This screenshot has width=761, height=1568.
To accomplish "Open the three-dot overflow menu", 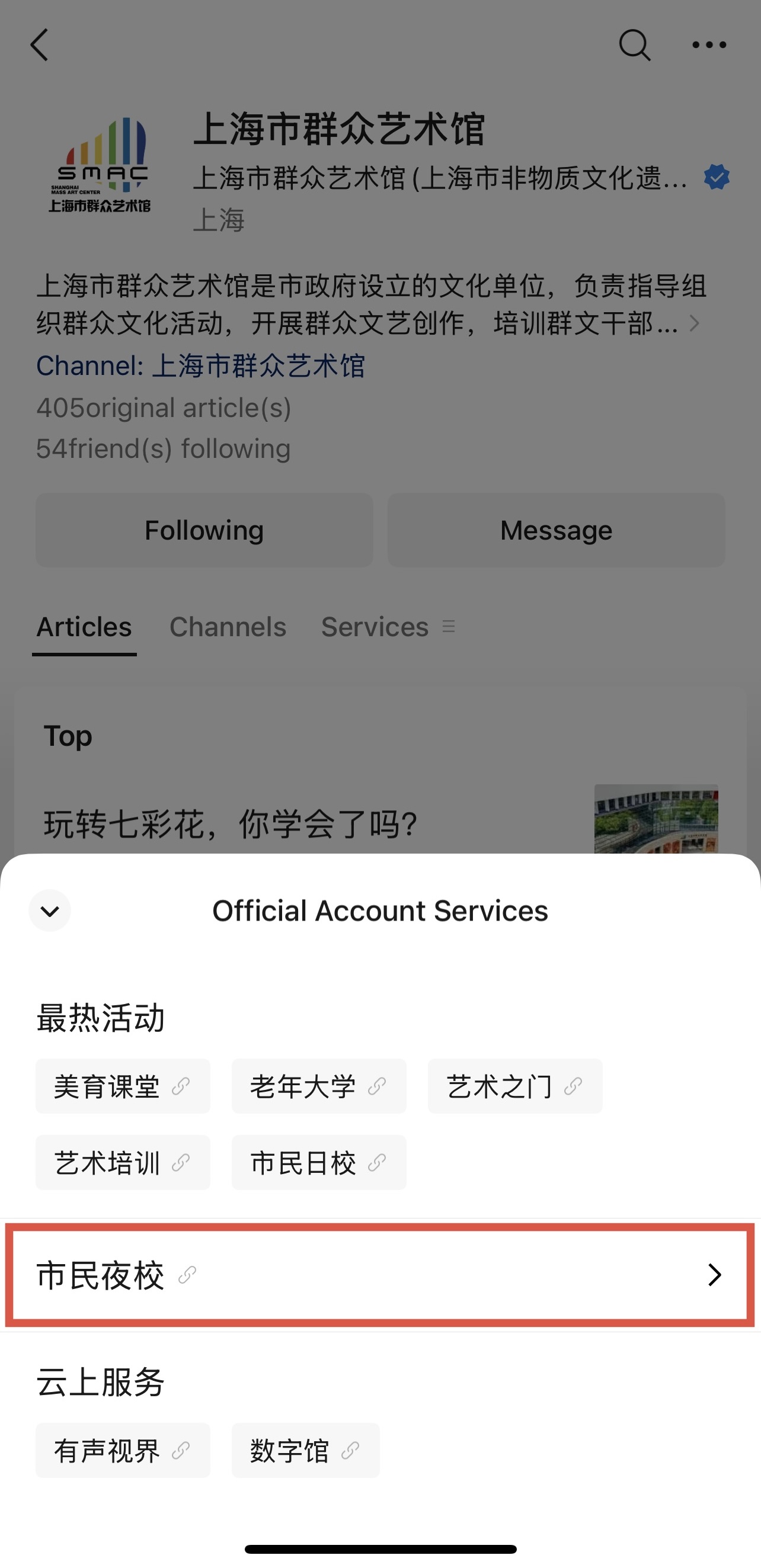I will [x=709, y=45].
